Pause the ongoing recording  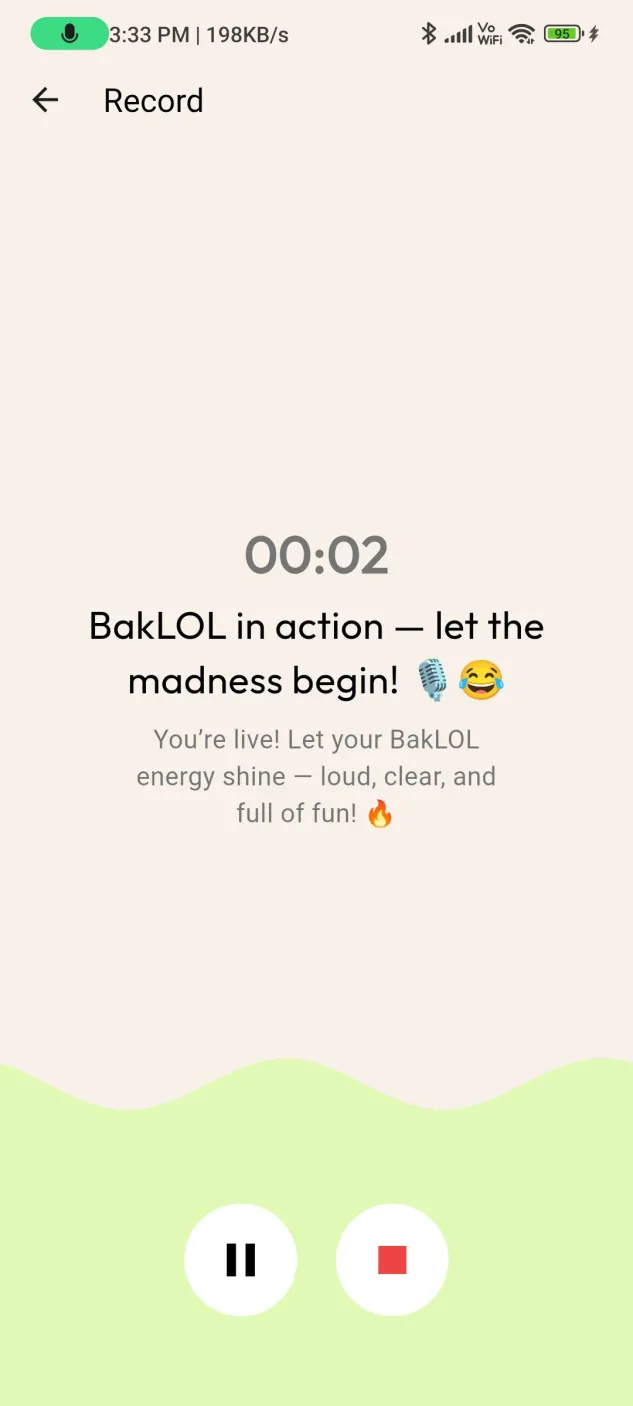click(x=240, y=1260)
